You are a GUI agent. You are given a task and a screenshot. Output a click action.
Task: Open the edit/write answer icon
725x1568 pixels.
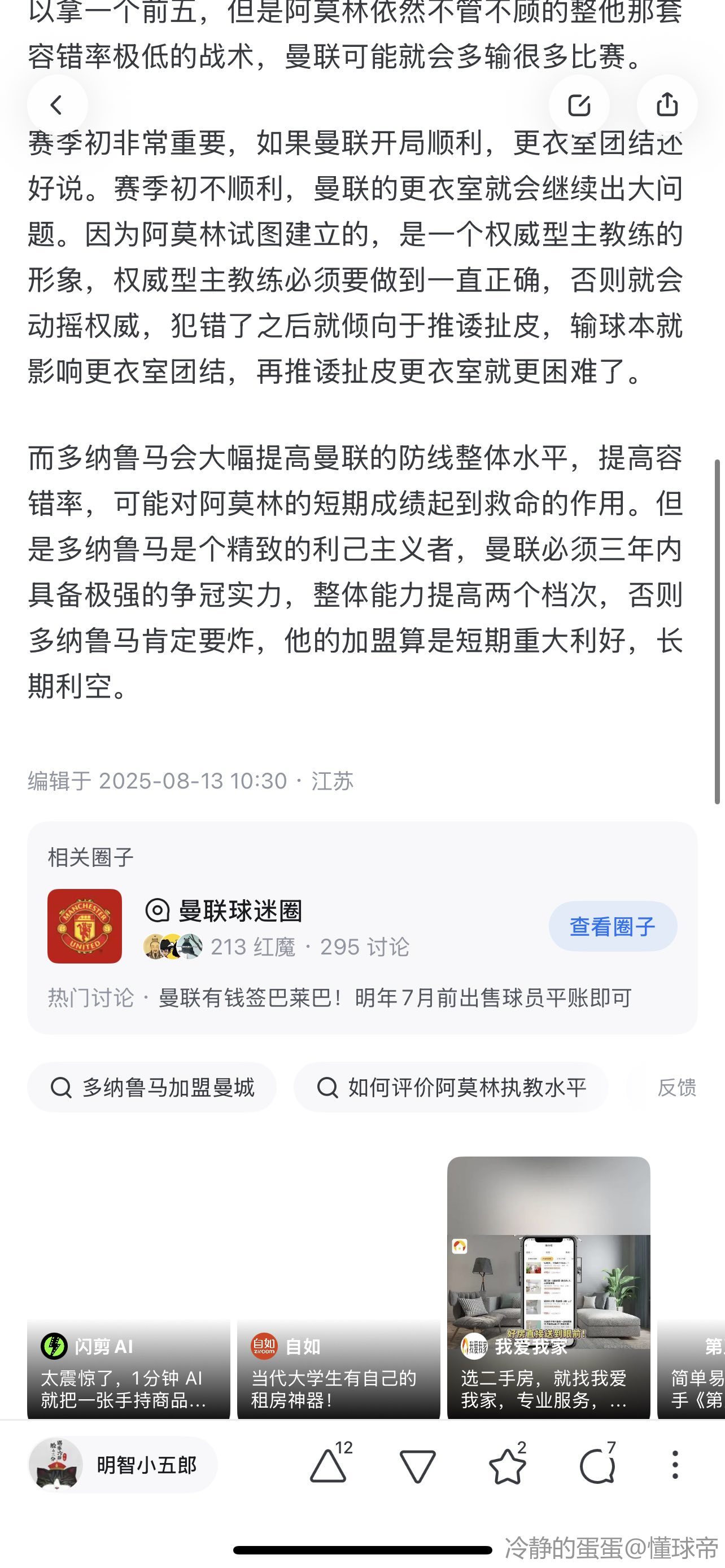tap(579, 106)
